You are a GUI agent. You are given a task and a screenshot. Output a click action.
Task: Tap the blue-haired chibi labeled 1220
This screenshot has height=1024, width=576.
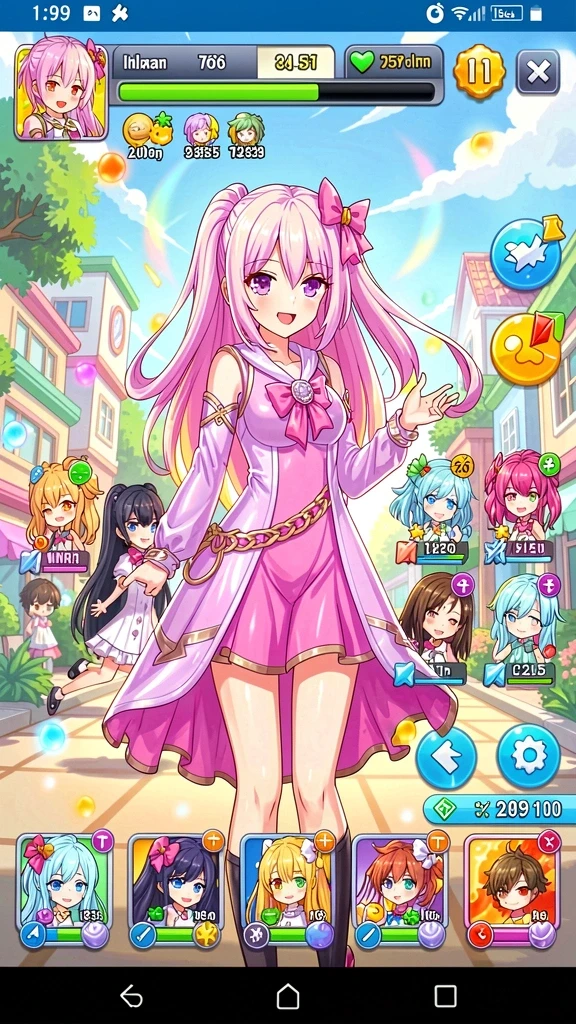point(432,510)
